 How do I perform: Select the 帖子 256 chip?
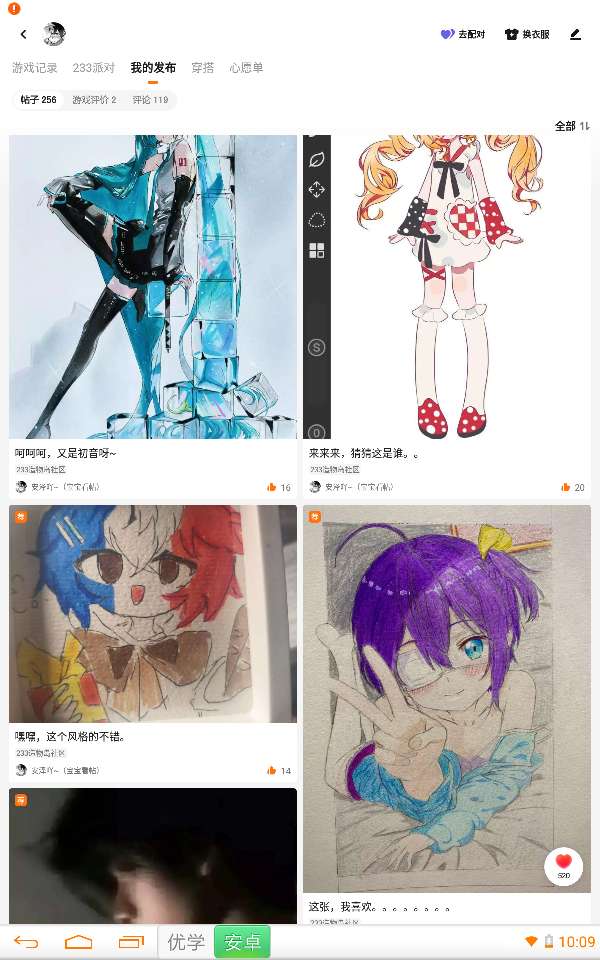(38, 100)
